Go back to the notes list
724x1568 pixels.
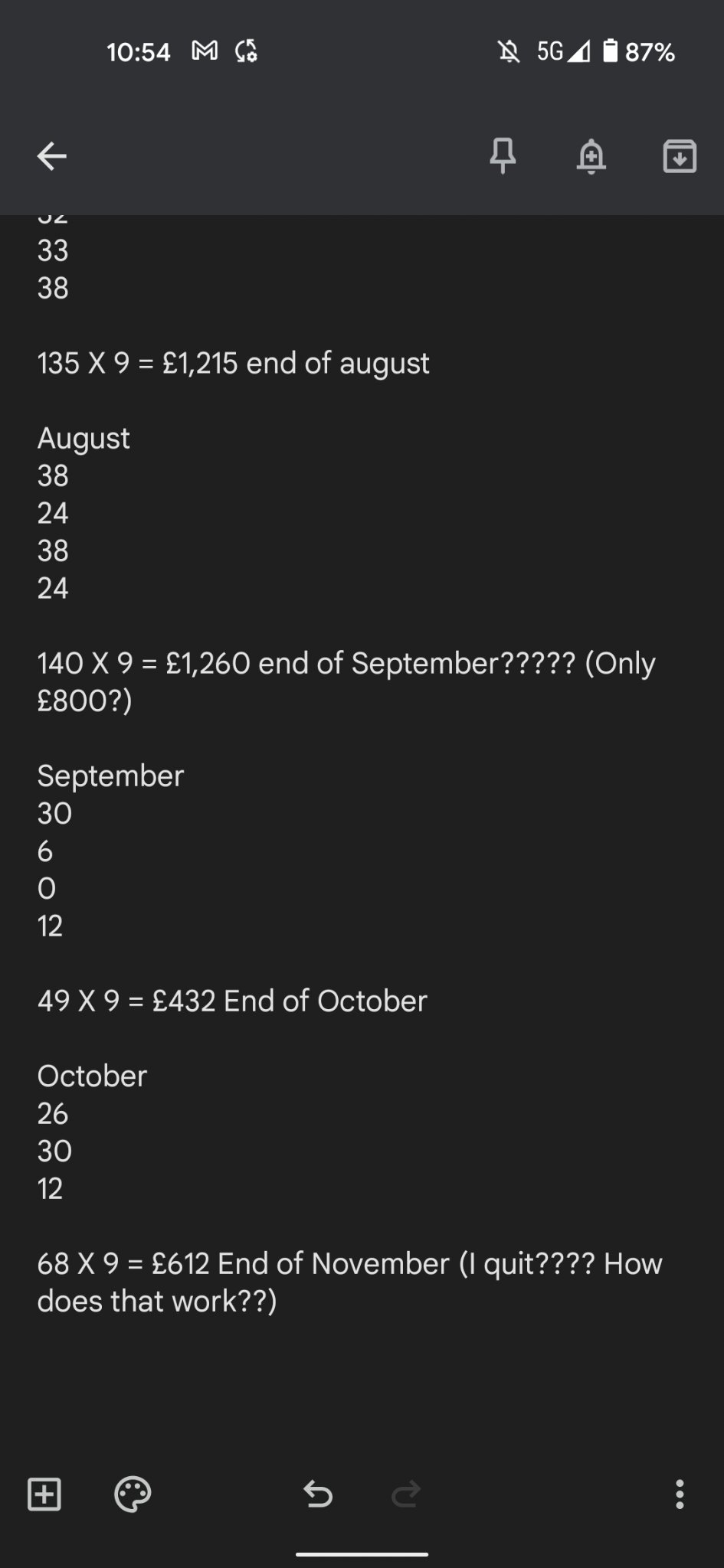tap(52, 156)
